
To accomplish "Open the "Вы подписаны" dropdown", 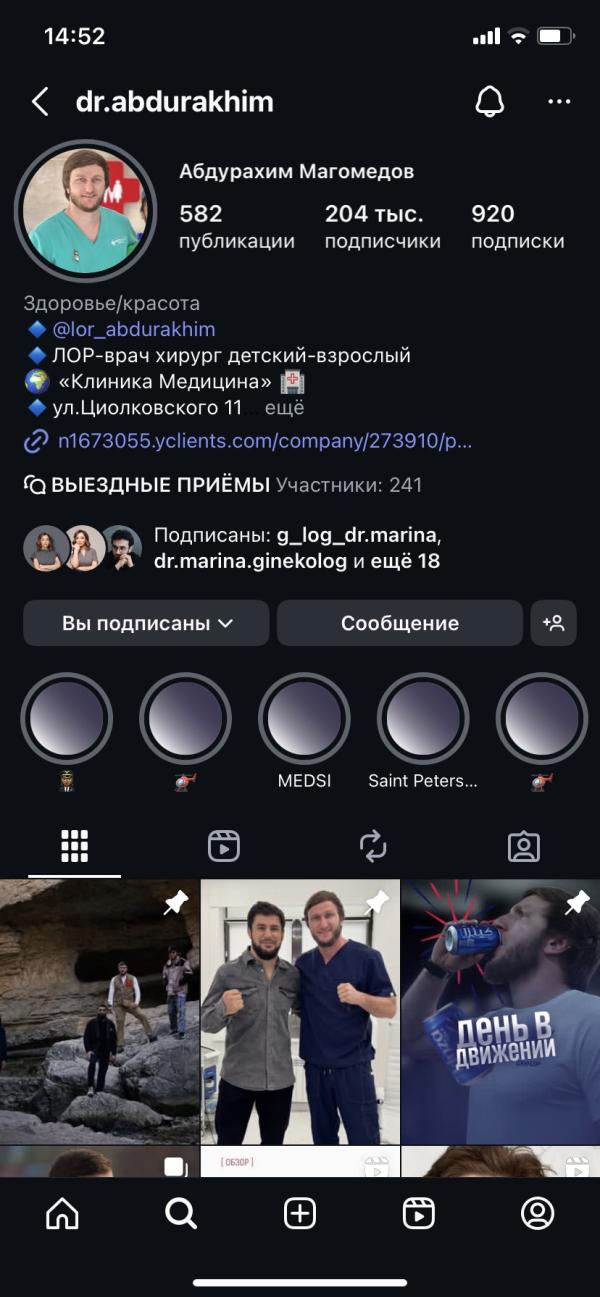I will (146, 623).
